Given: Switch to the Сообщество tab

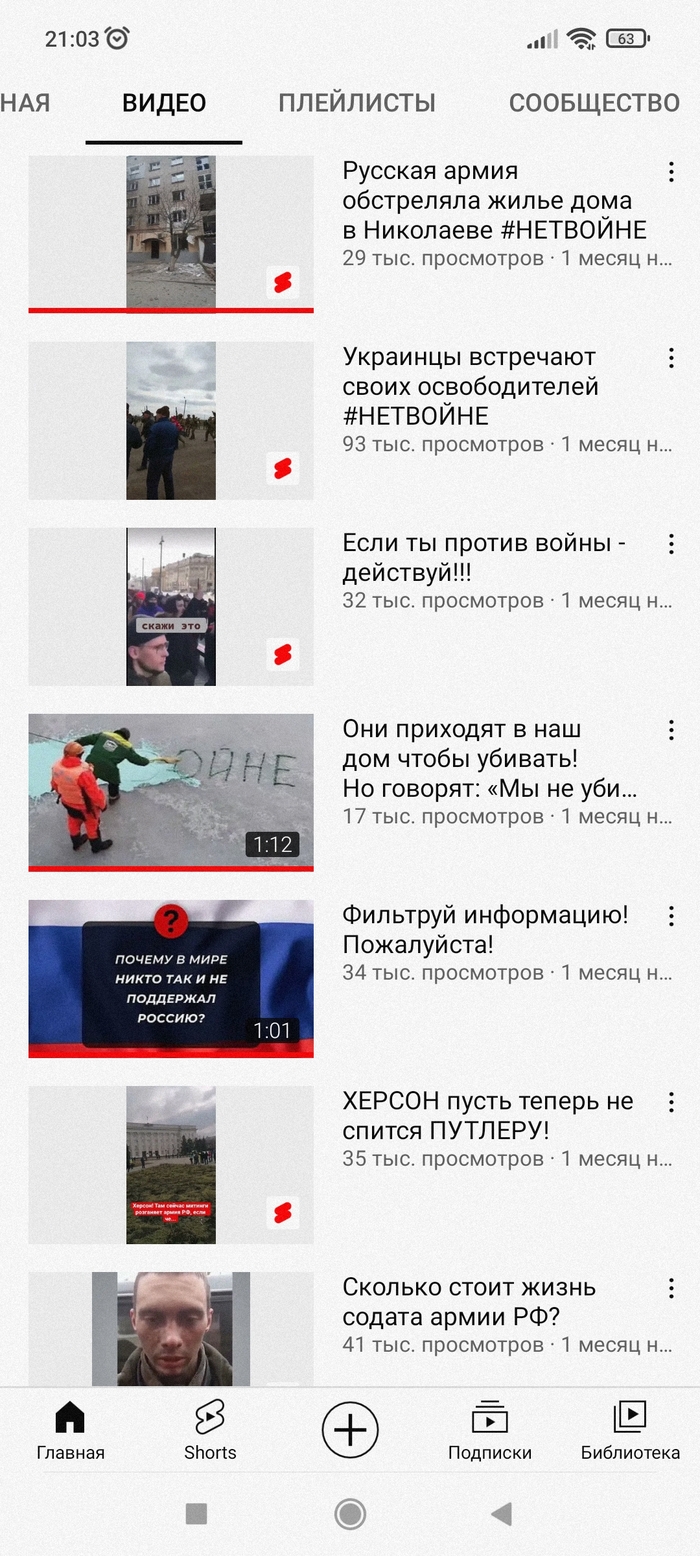Looking at the screenshot, I should (593, 103).
